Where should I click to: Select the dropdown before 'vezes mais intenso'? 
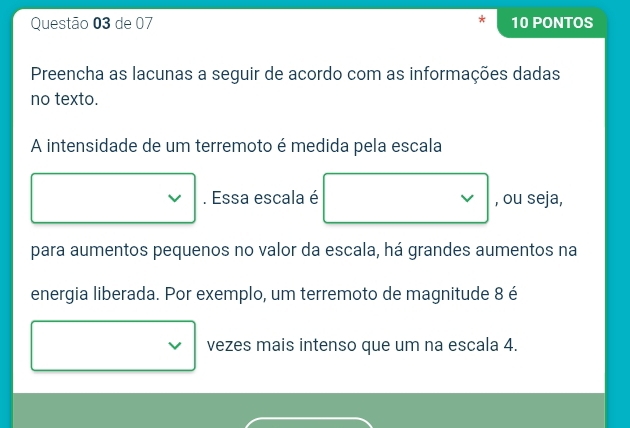click(x=113, y=346)
